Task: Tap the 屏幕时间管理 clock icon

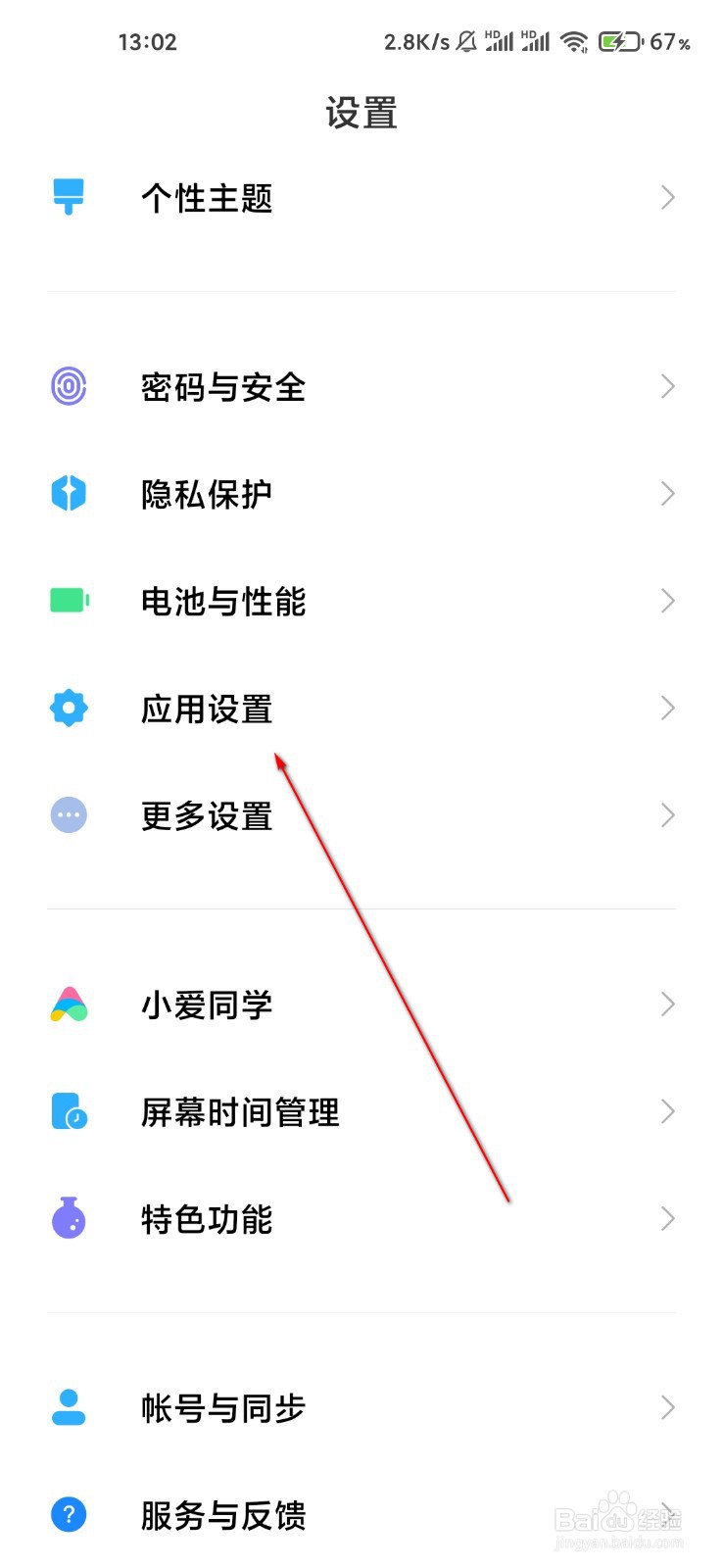Action: 68,1111
